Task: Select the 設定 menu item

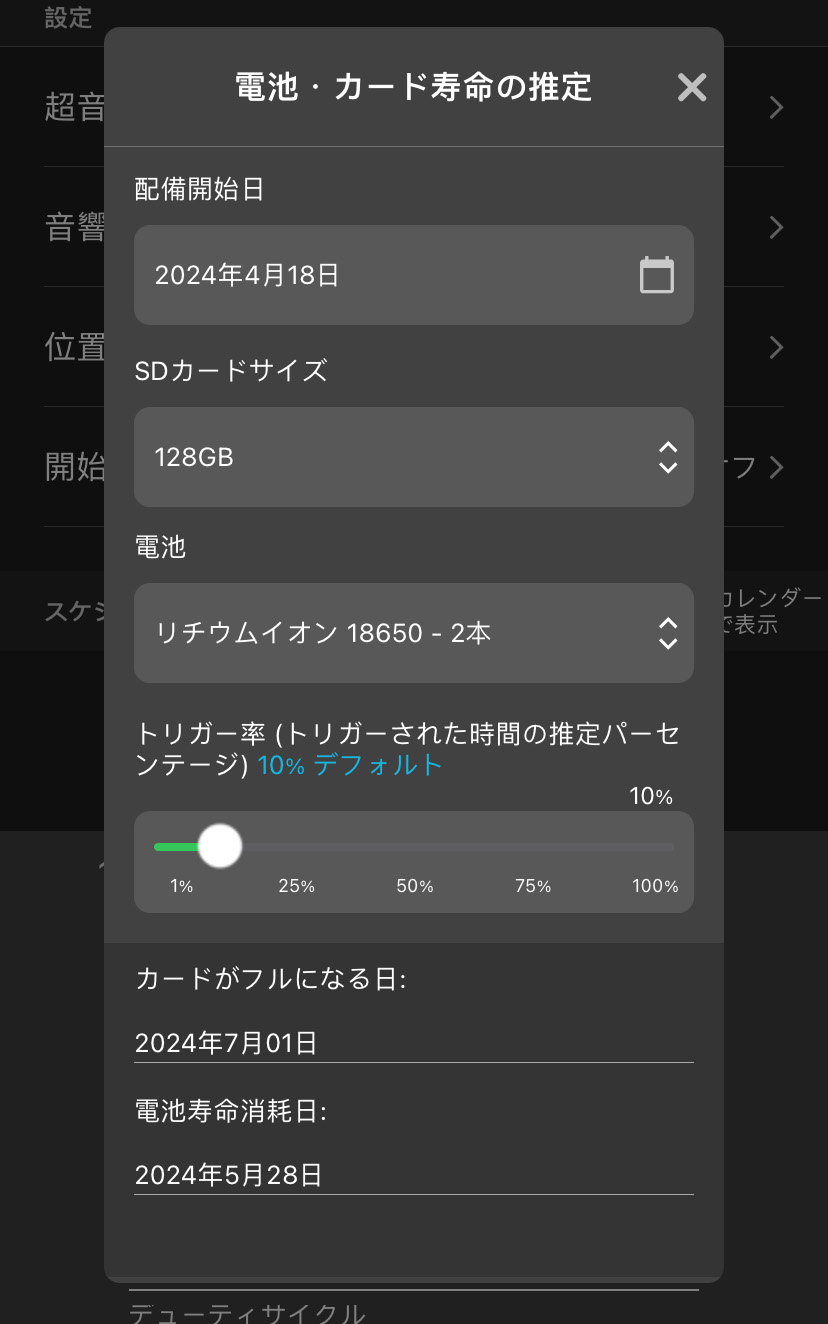Action: pos(67,17)
